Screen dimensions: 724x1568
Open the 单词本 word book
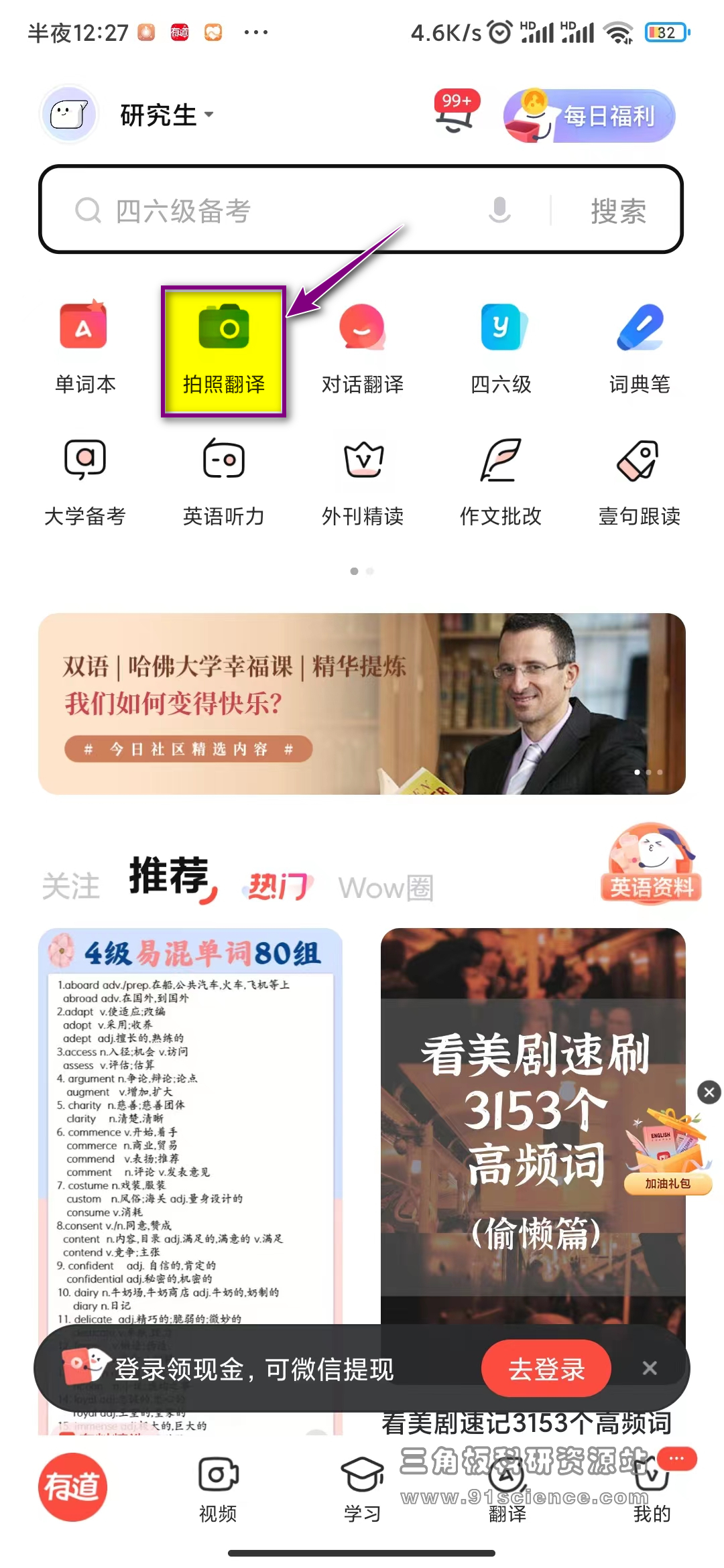(x=84, y=350)
